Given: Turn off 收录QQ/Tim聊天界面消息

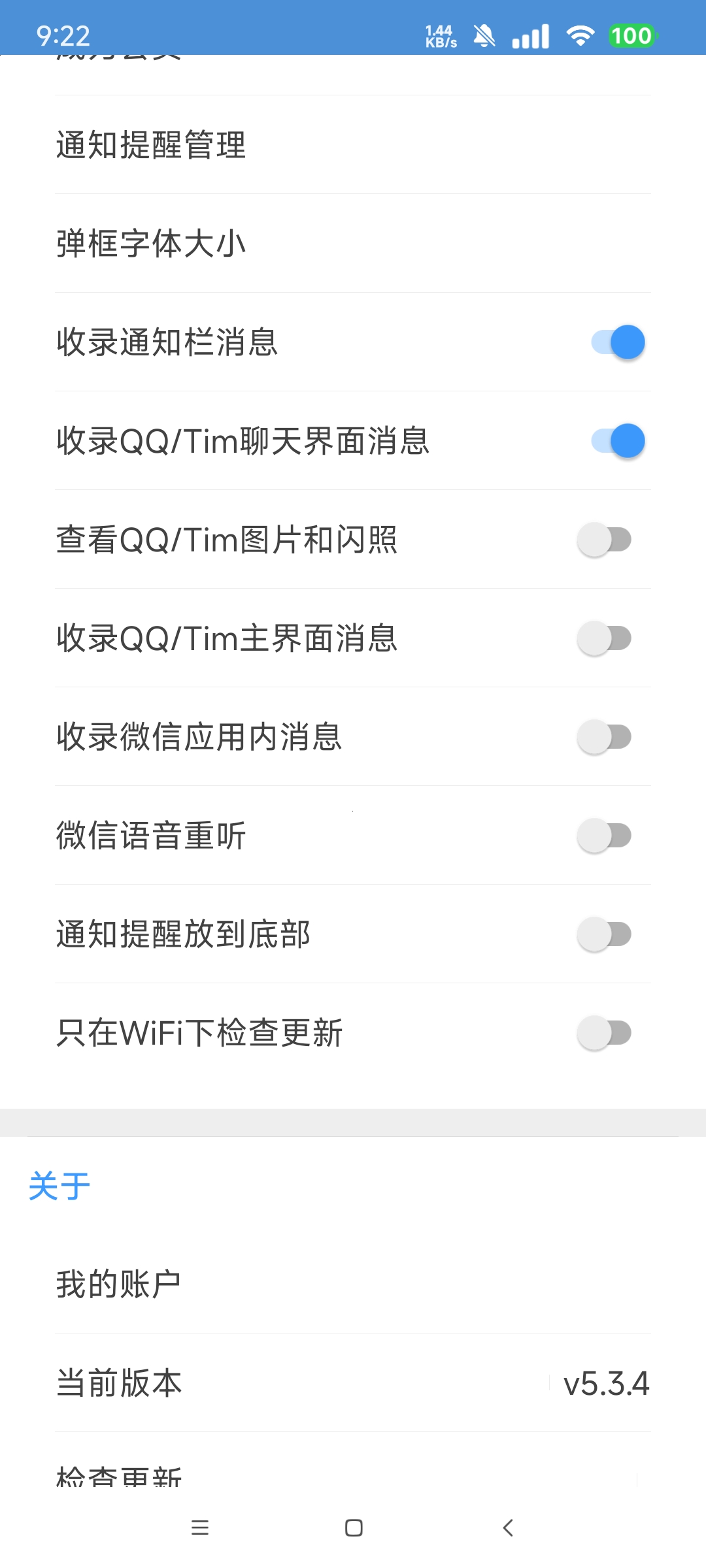Looking at the screenshot, I should [618, 441].
